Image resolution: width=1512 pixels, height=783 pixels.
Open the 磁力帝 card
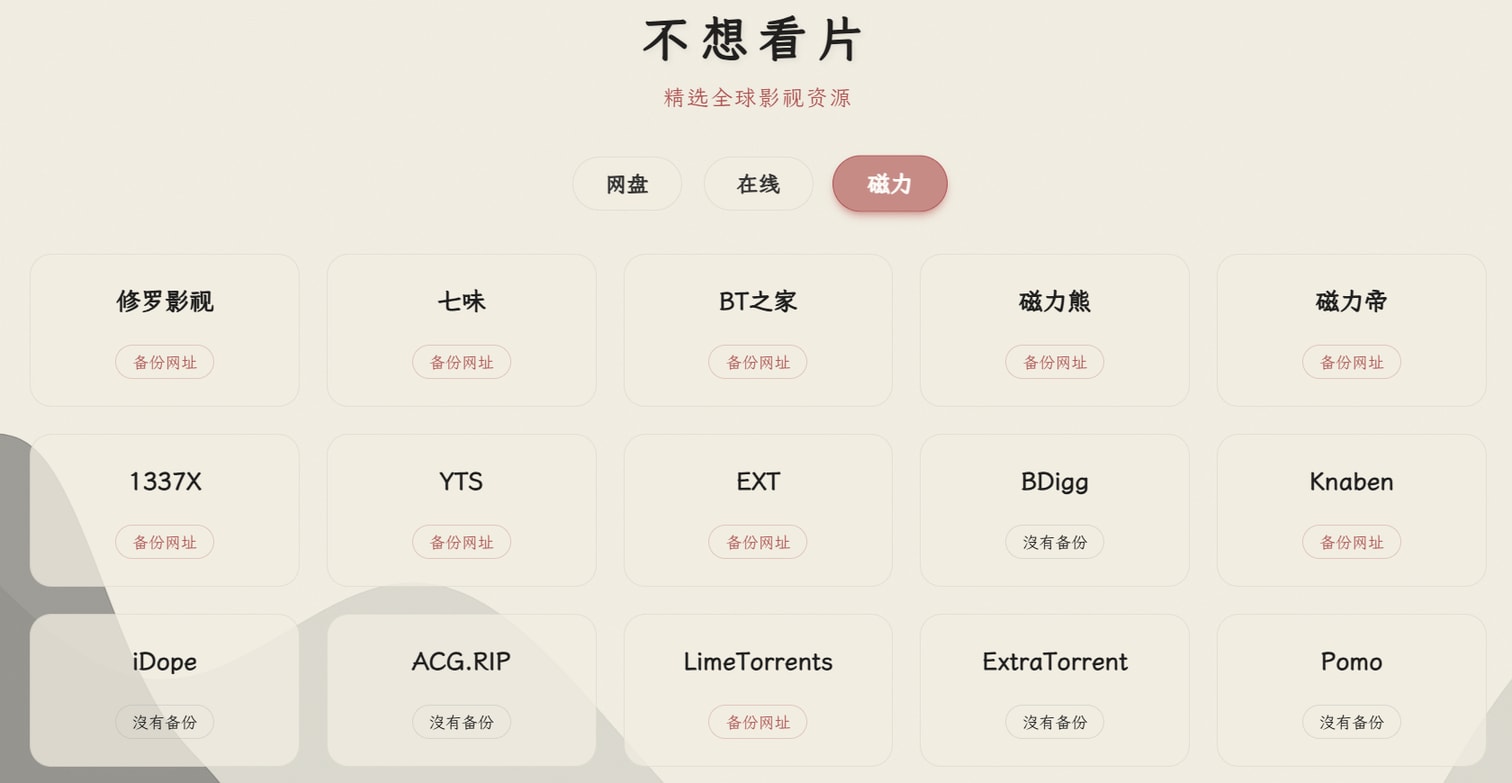(x=1351, y=301)
